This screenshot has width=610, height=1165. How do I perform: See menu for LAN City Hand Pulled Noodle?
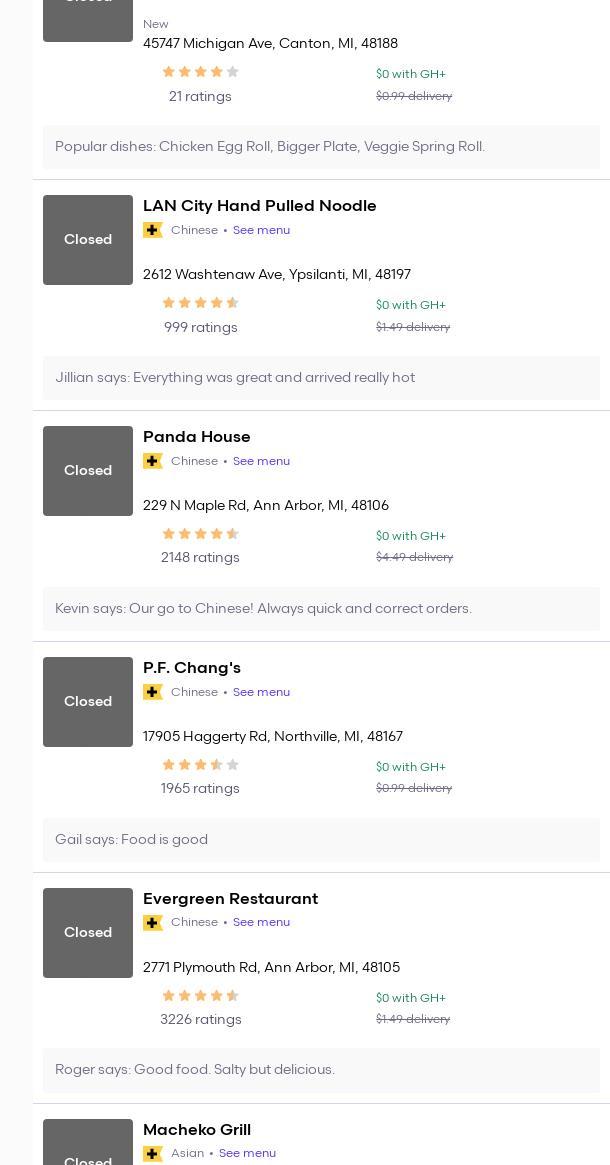click(x=261, y=230)
